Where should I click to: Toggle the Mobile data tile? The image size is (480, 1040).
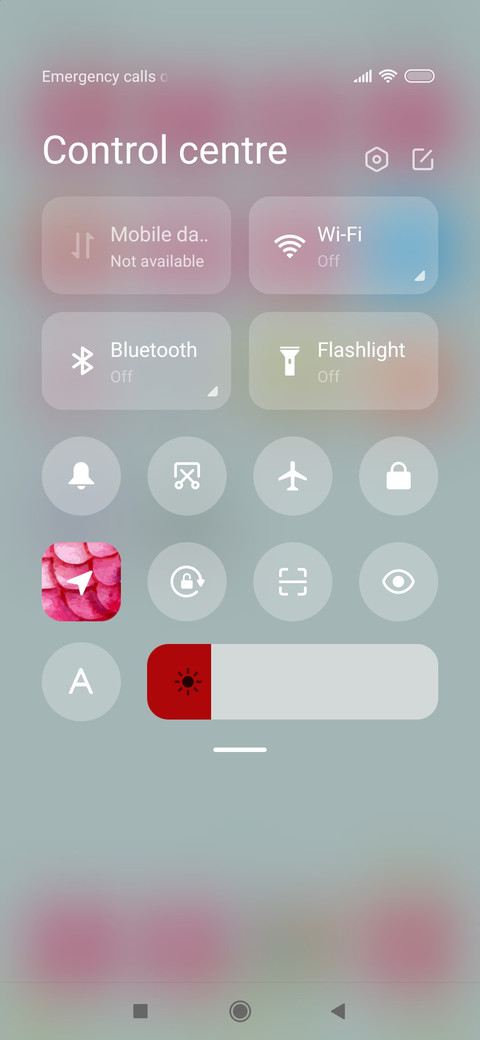pos(137,245)
